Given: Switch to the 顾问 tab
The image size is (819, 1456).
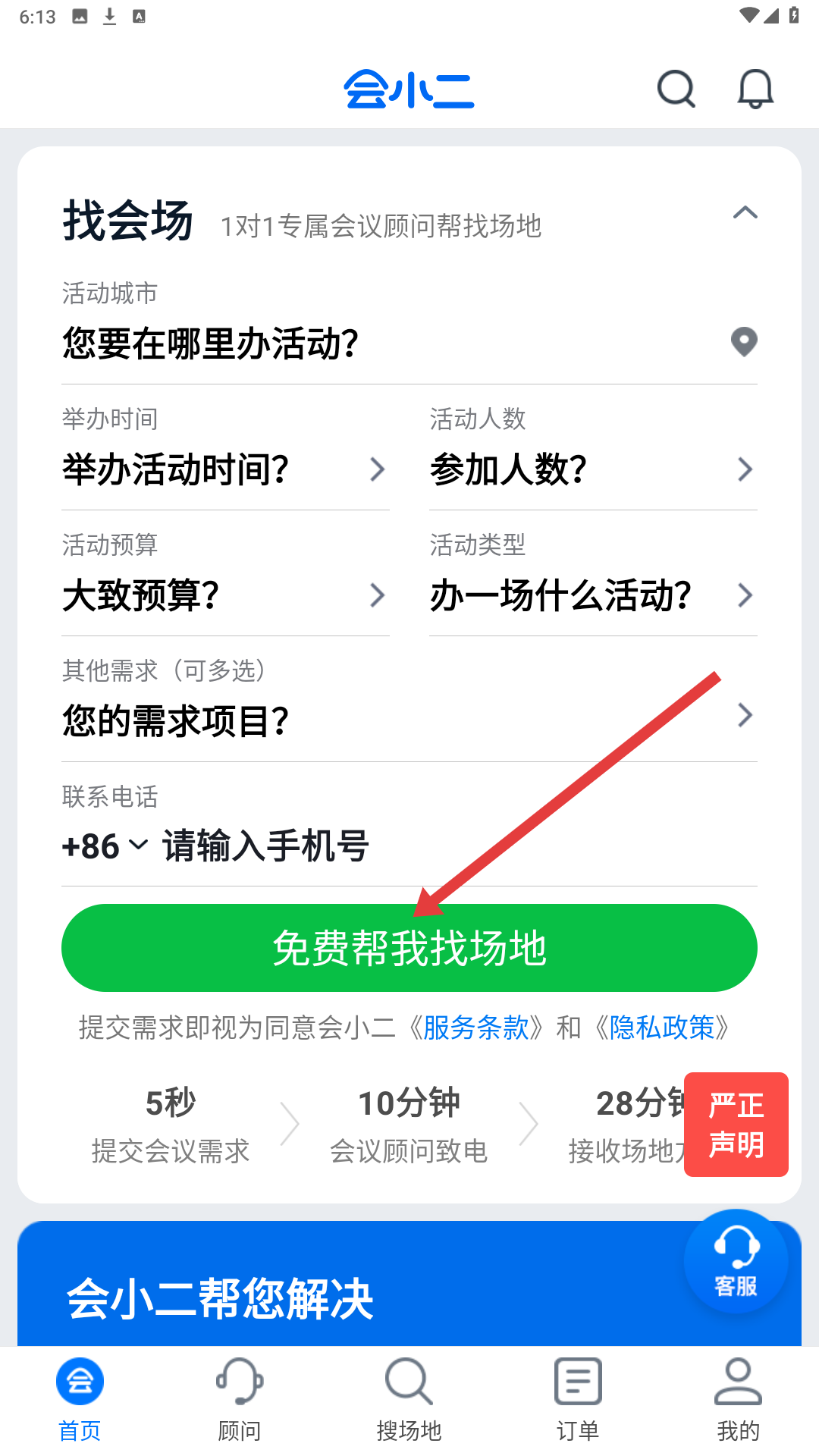Looking at the screenshot, I should [240, 1400].
